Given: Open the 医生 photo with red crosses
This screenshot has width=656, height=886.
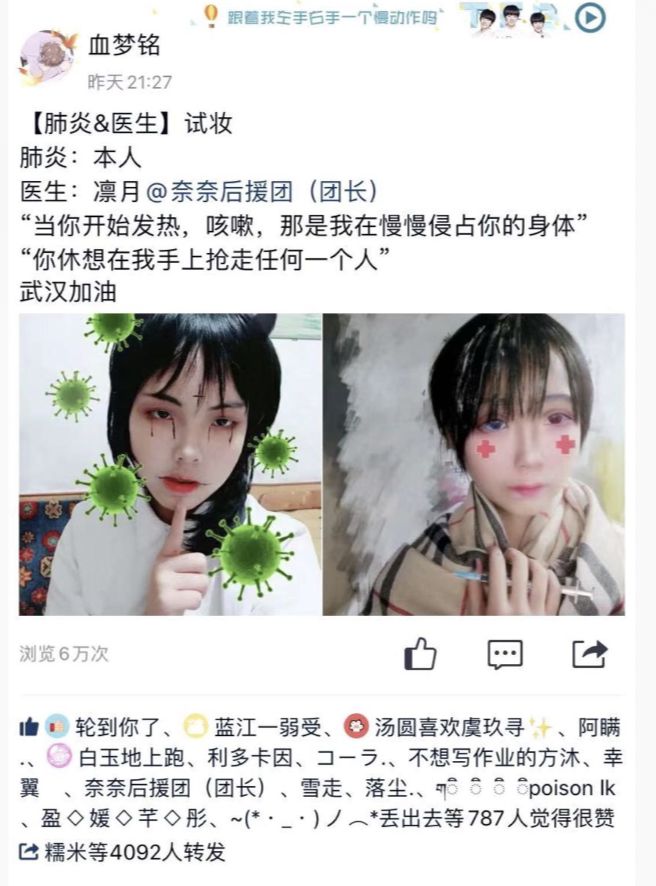Looking at the screenshot, I should point(473,464).
